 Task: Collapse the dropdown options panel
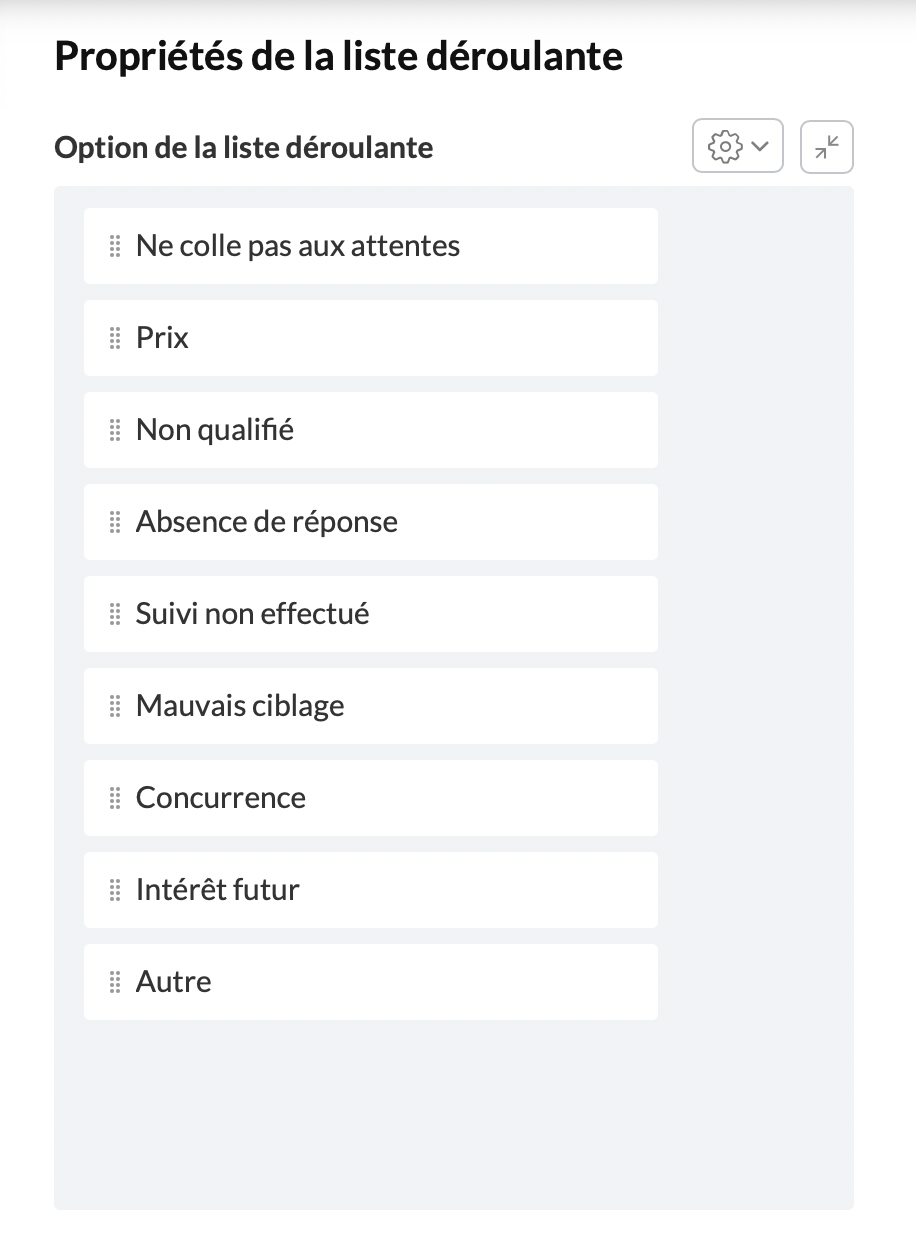(827, 147)
